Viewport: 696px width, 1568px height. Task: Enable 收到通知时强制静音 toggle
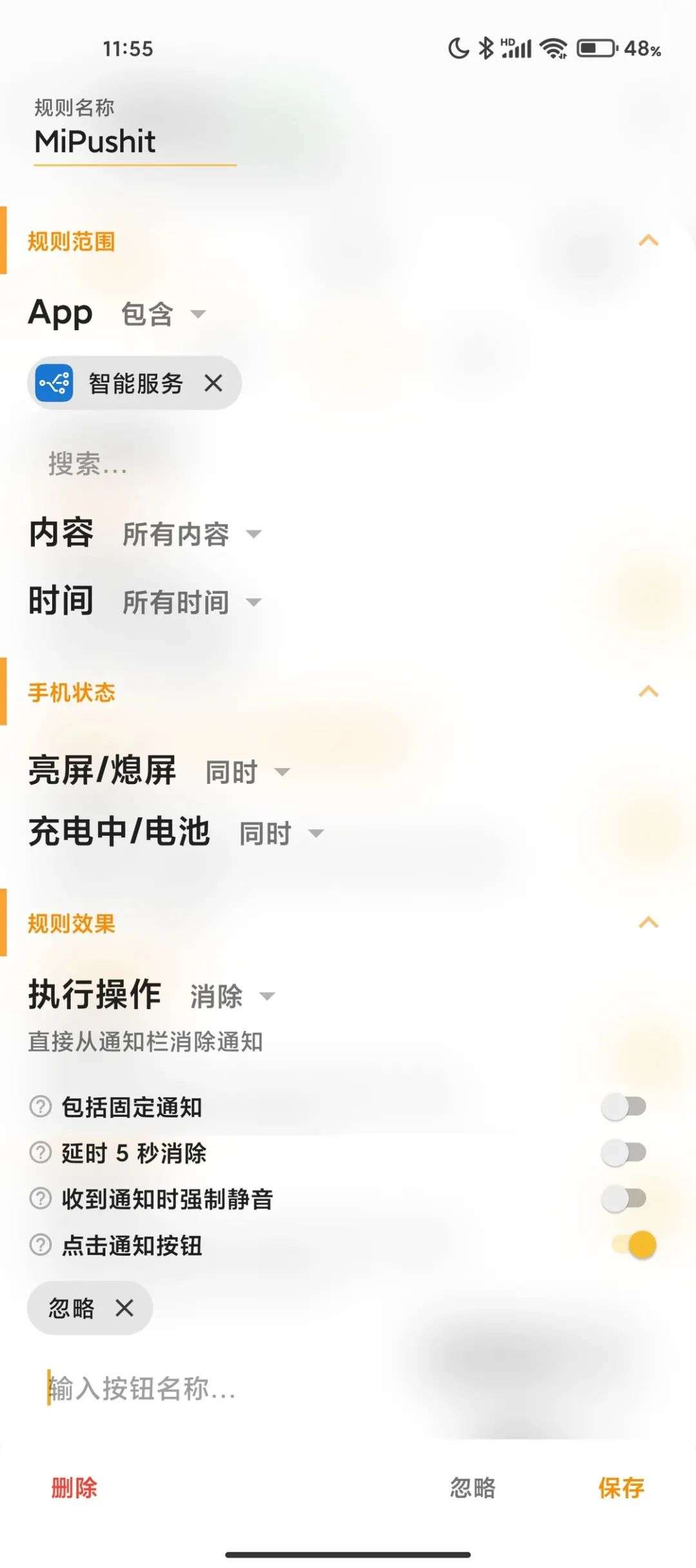pyautogui.click(x=624, y=1199)
